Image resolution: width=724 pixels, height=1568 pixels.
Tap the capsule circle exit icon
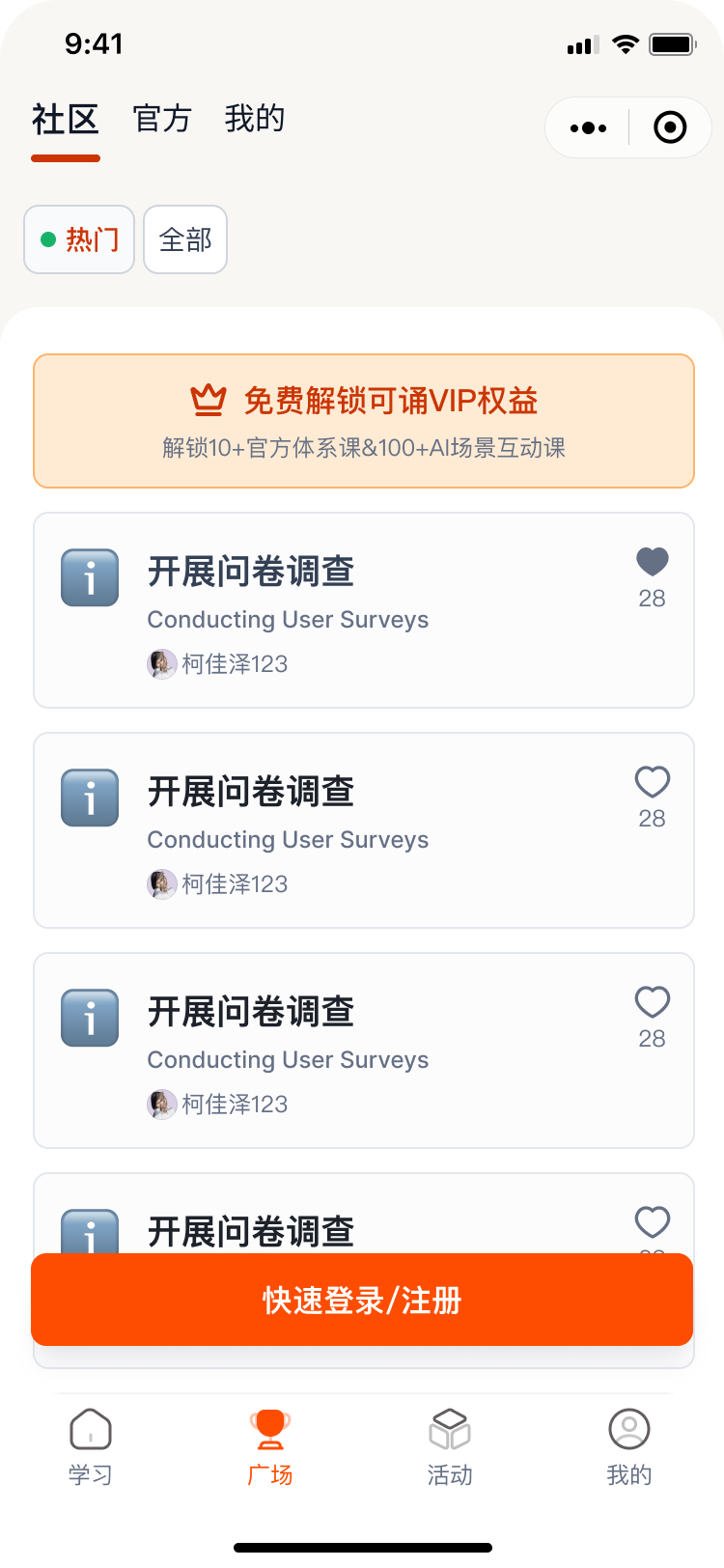pos(669,127)
